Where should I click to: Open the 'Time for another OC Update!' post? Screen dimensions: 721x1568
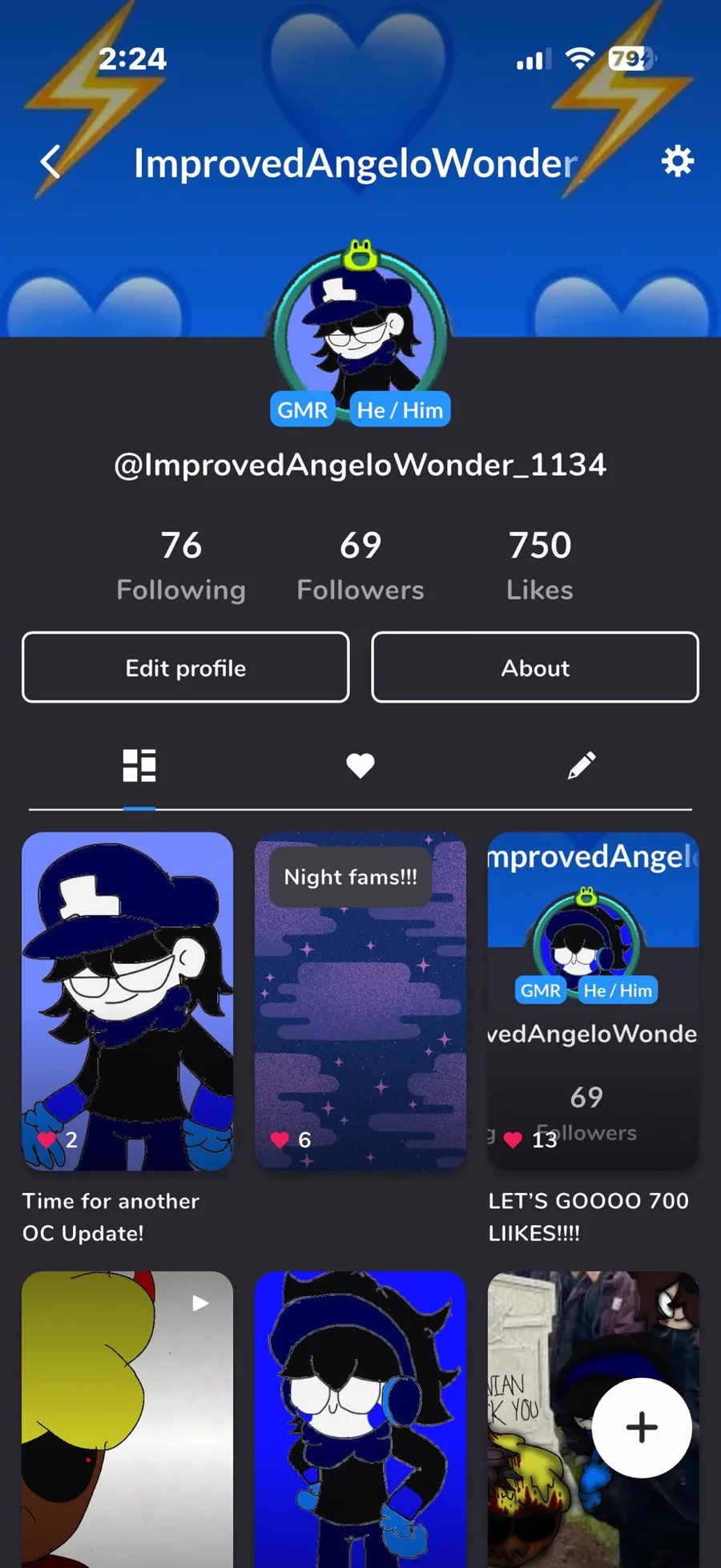tap(127, 1002)
